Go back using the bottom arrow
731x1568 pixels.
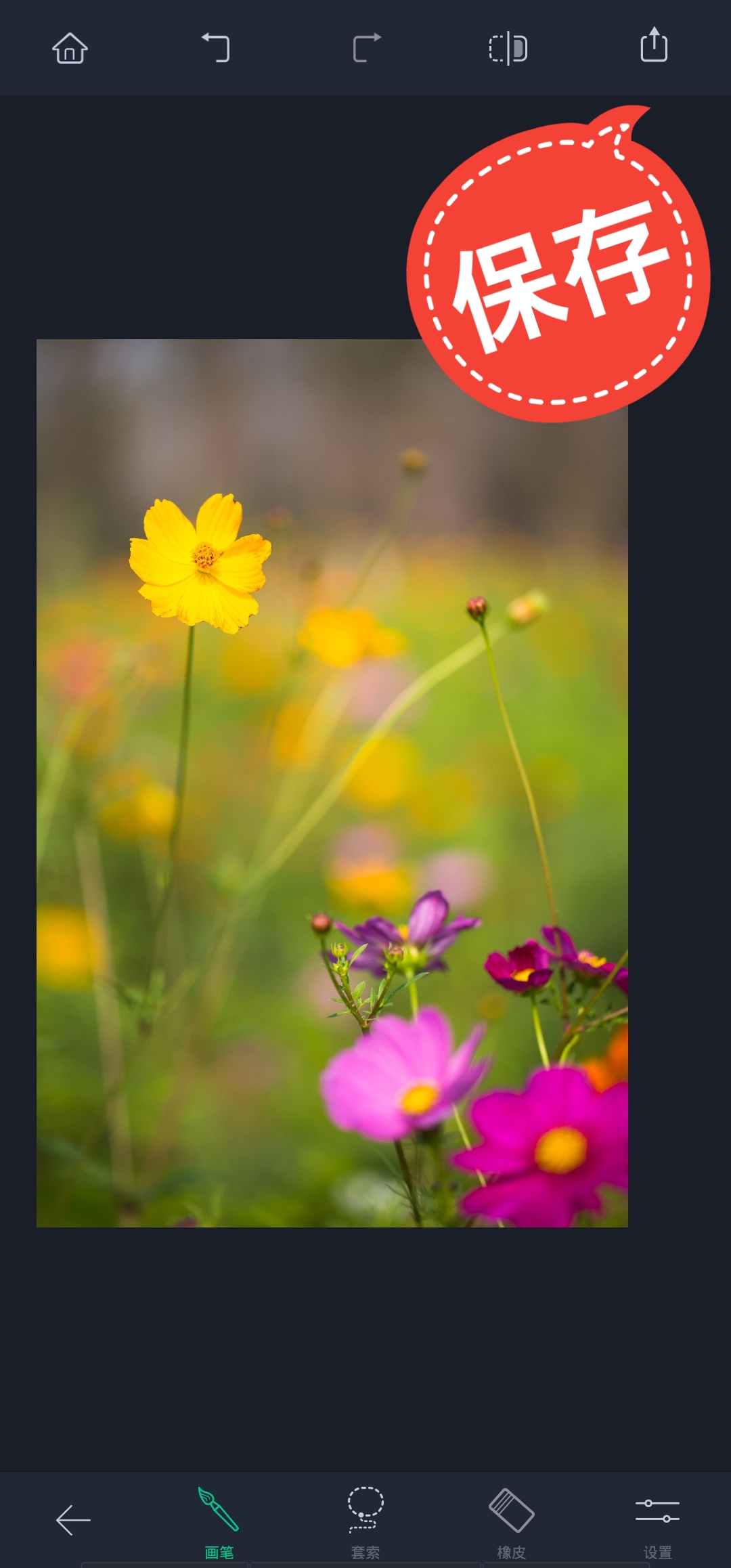click(x=73, y=1520)
